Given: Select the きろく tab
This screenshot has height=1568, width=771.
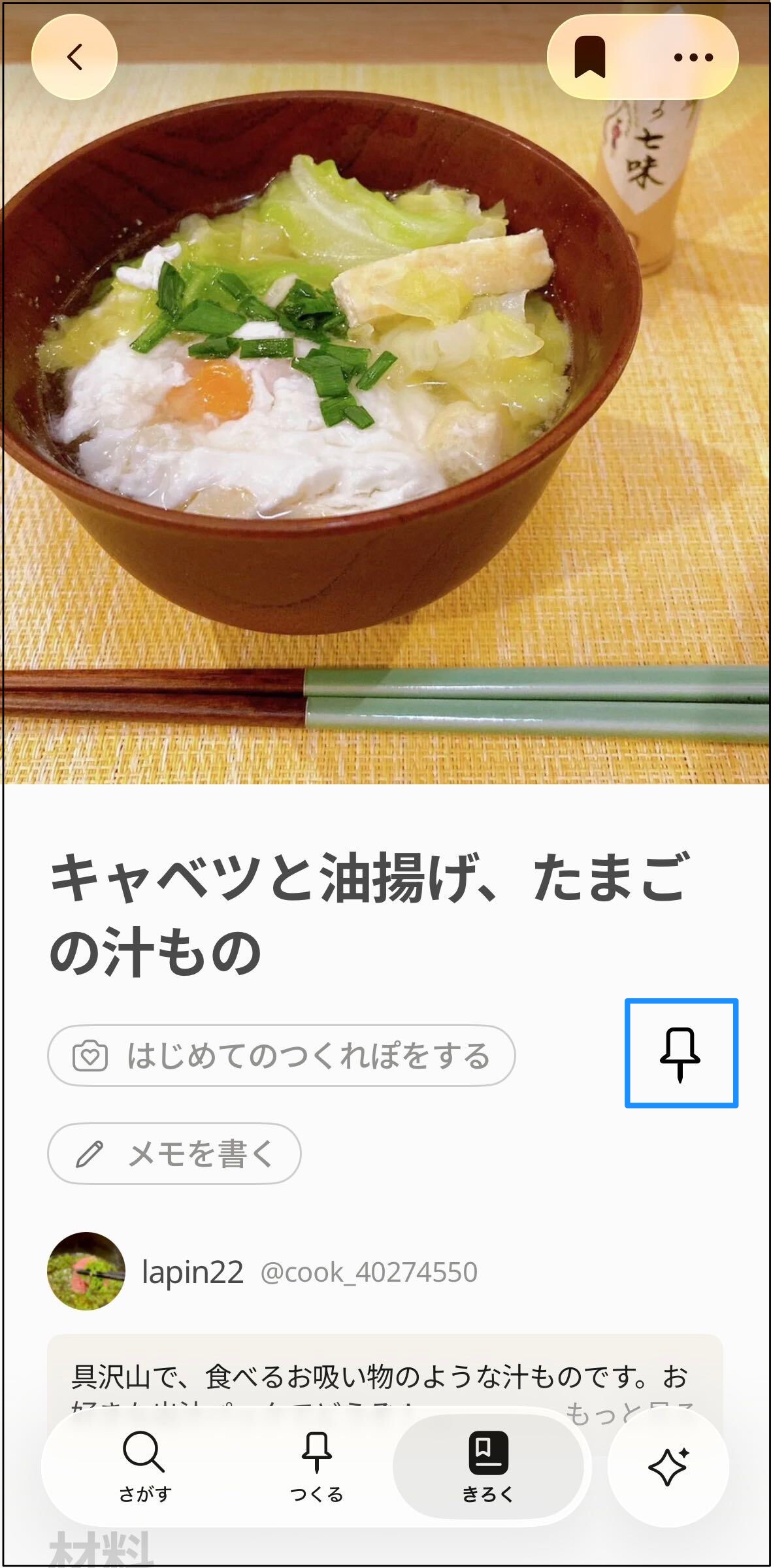Looking at the screenshot, I should point(488,1467).
